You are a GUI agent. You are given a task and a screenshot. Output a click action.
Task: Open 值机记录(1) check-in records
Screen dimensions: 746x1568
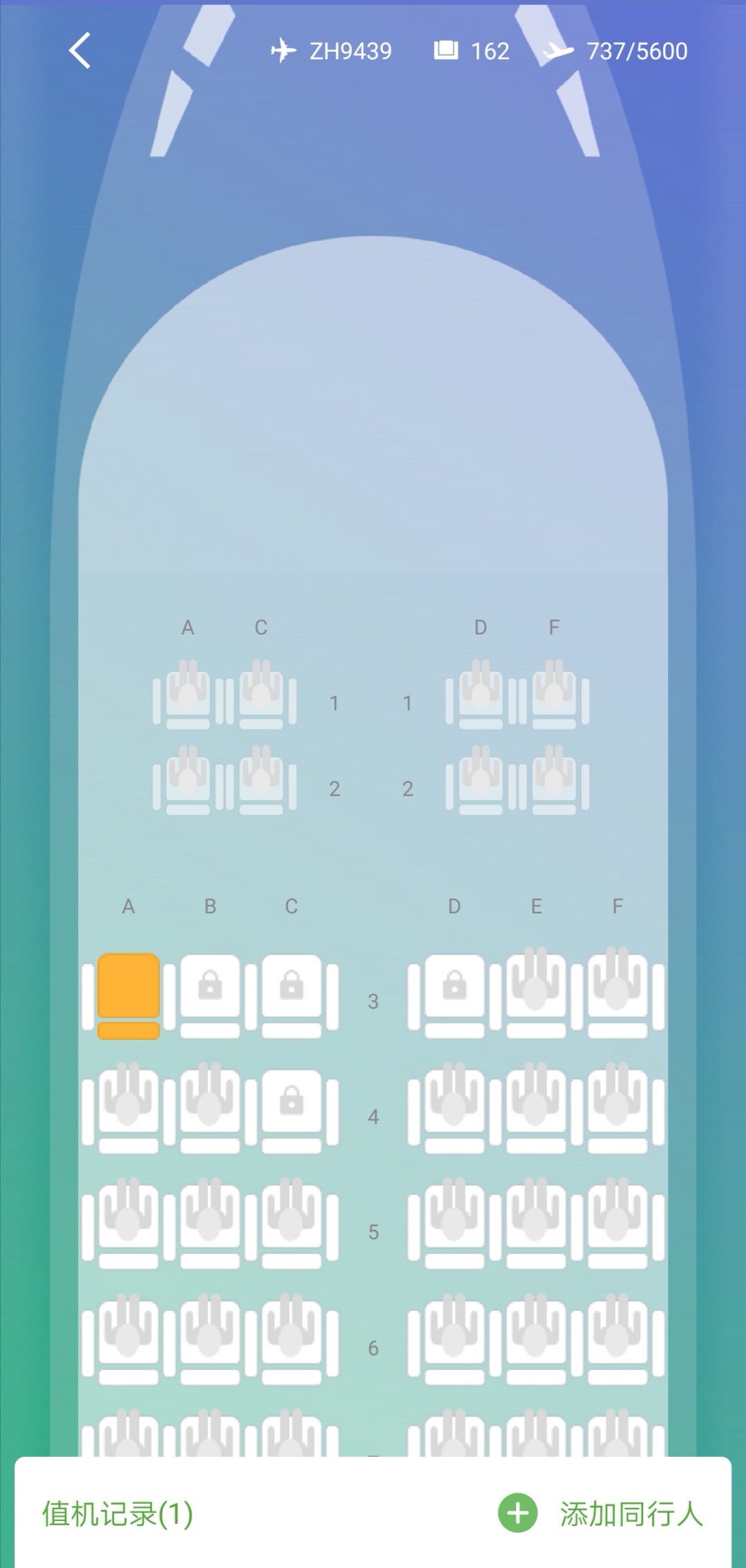pos(117,1513)
